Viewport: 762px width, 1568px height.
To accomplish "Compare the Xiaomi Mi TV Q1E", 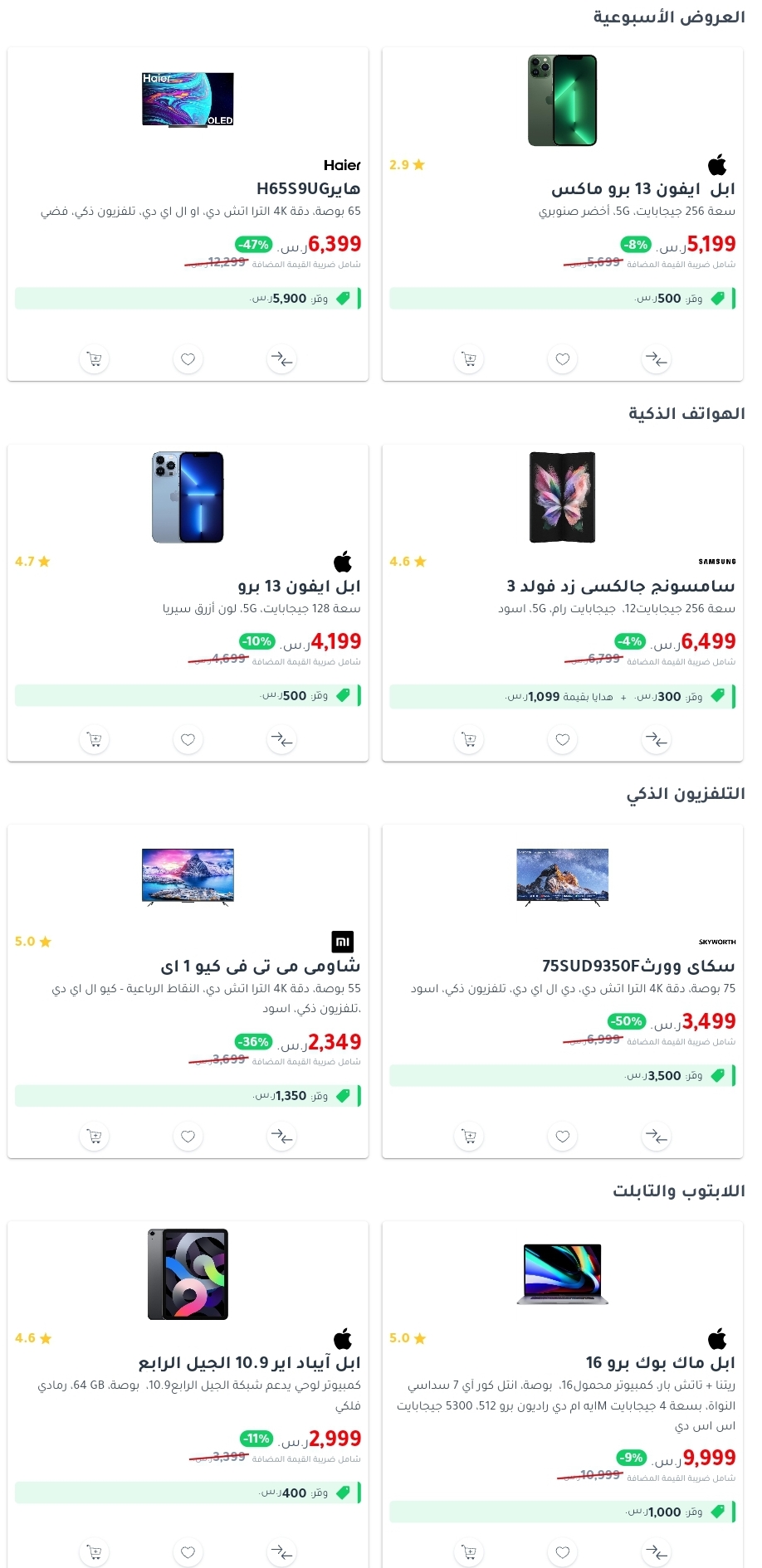I will [282, 1137].
